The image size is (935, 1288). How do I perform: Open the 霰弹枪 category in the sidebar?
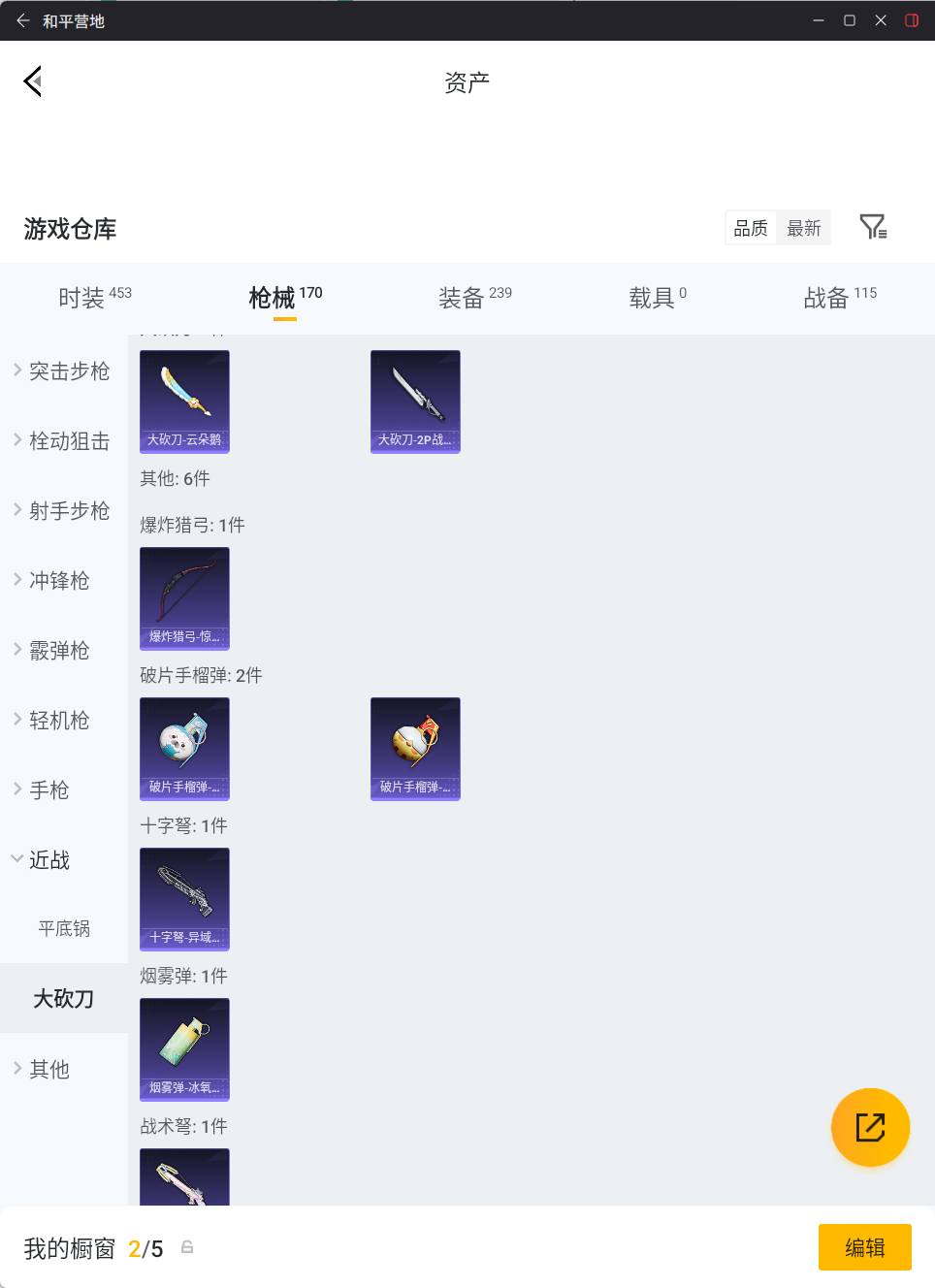coord(59,651)
